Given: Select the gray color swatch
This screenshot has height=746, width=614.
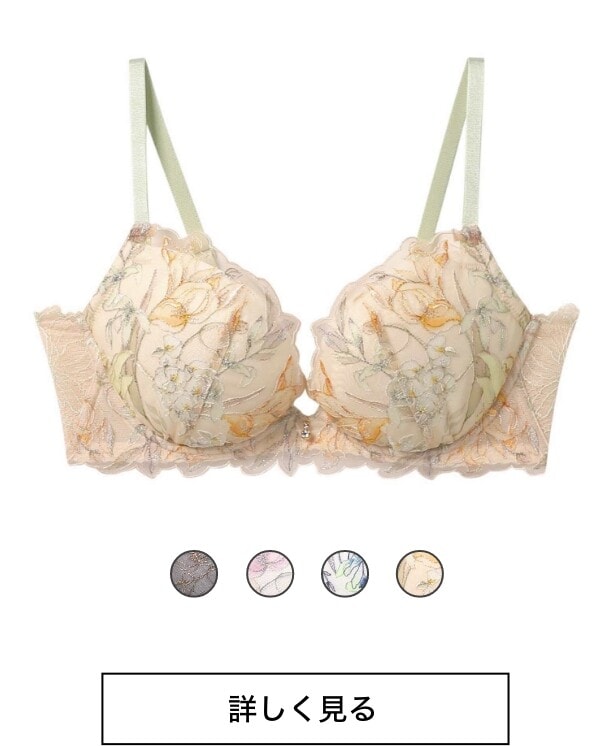Looking at the screenshot, I should point(195,574).
